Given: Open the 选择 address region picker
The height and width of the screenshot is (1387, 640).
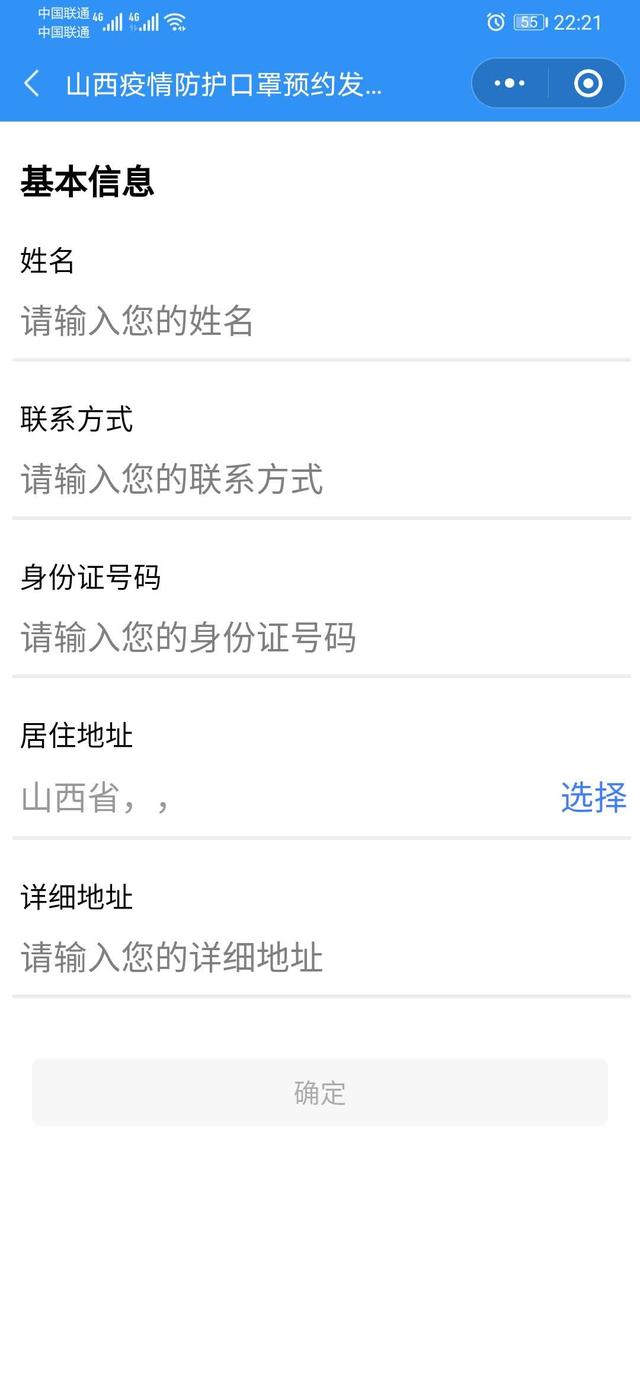Looking at the screenshot, I should tap(593, 798).
